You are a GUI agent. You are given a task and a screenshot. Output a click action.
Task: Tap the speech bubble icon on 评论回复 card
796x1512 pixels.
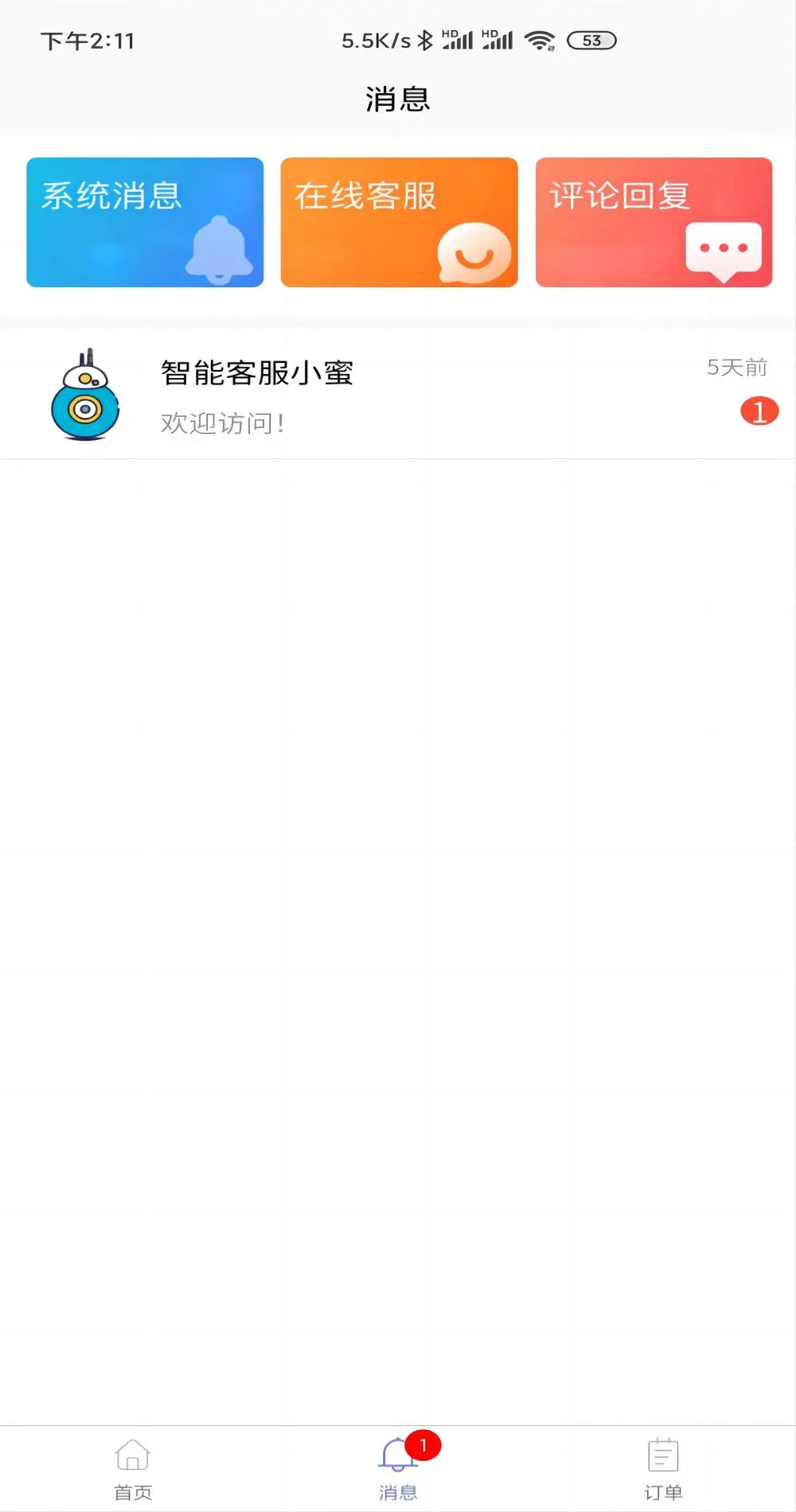tap(721, 248)
